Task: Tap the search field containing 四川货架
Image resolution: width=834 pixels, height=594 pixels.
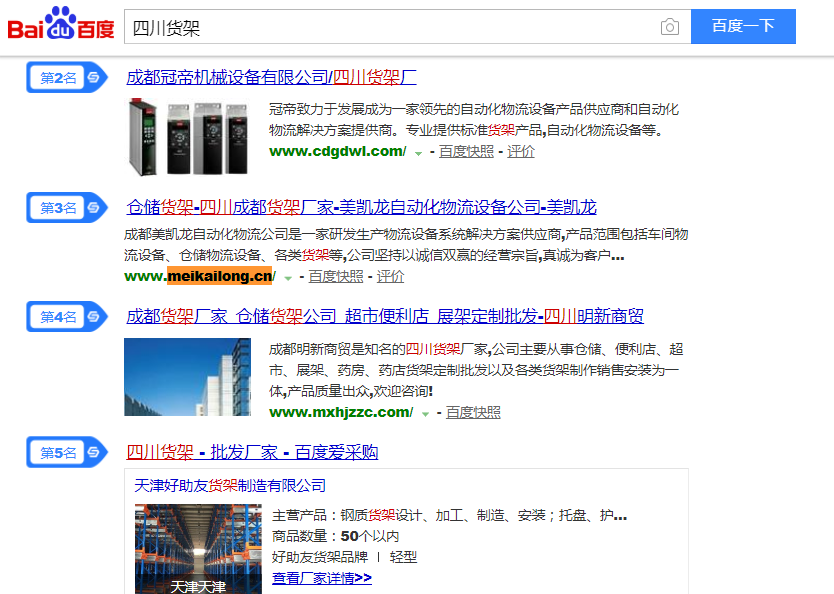Action: pos(390,27)
